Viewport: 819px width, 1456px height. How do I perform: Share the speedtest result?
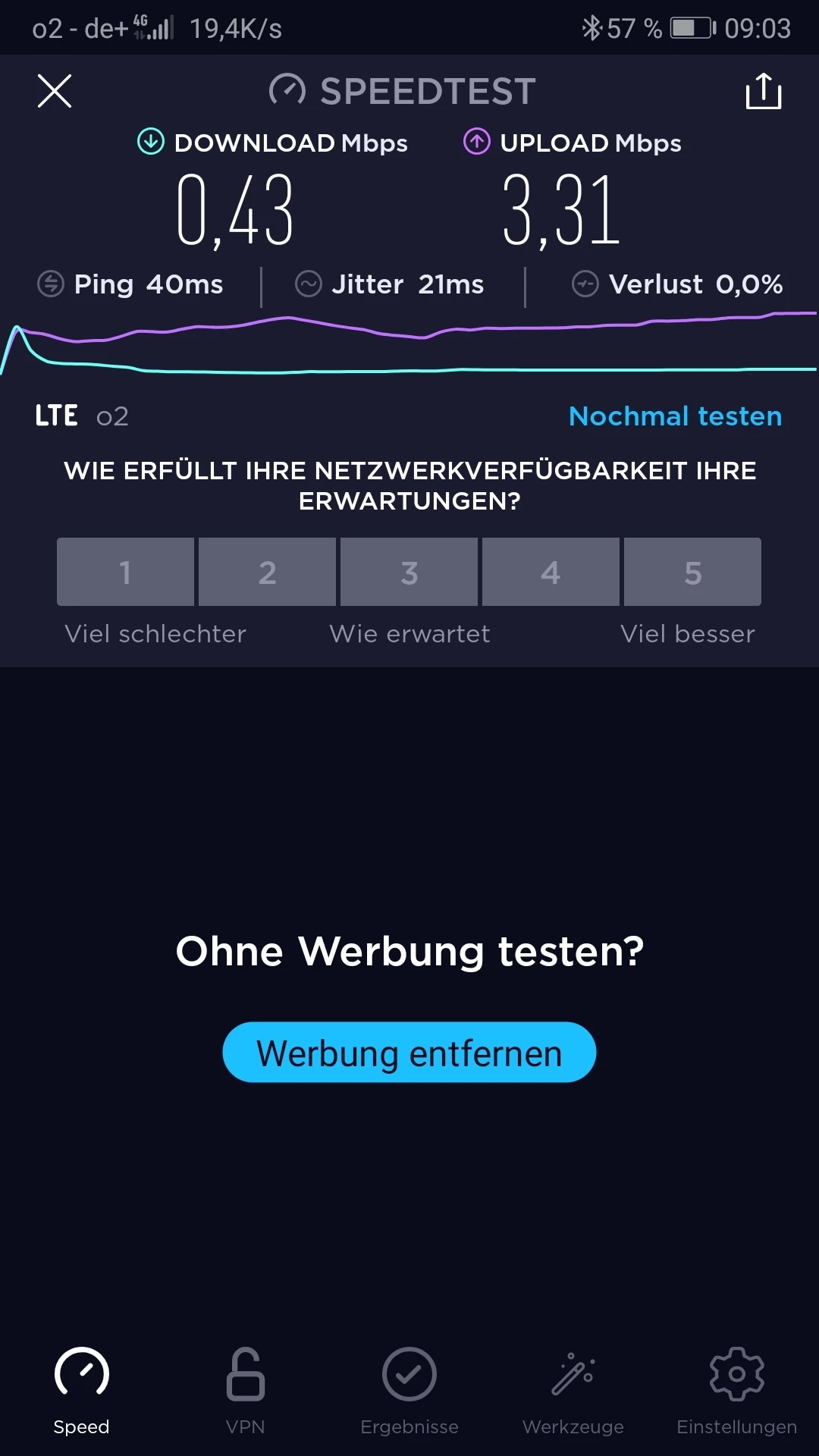[763, 92]
